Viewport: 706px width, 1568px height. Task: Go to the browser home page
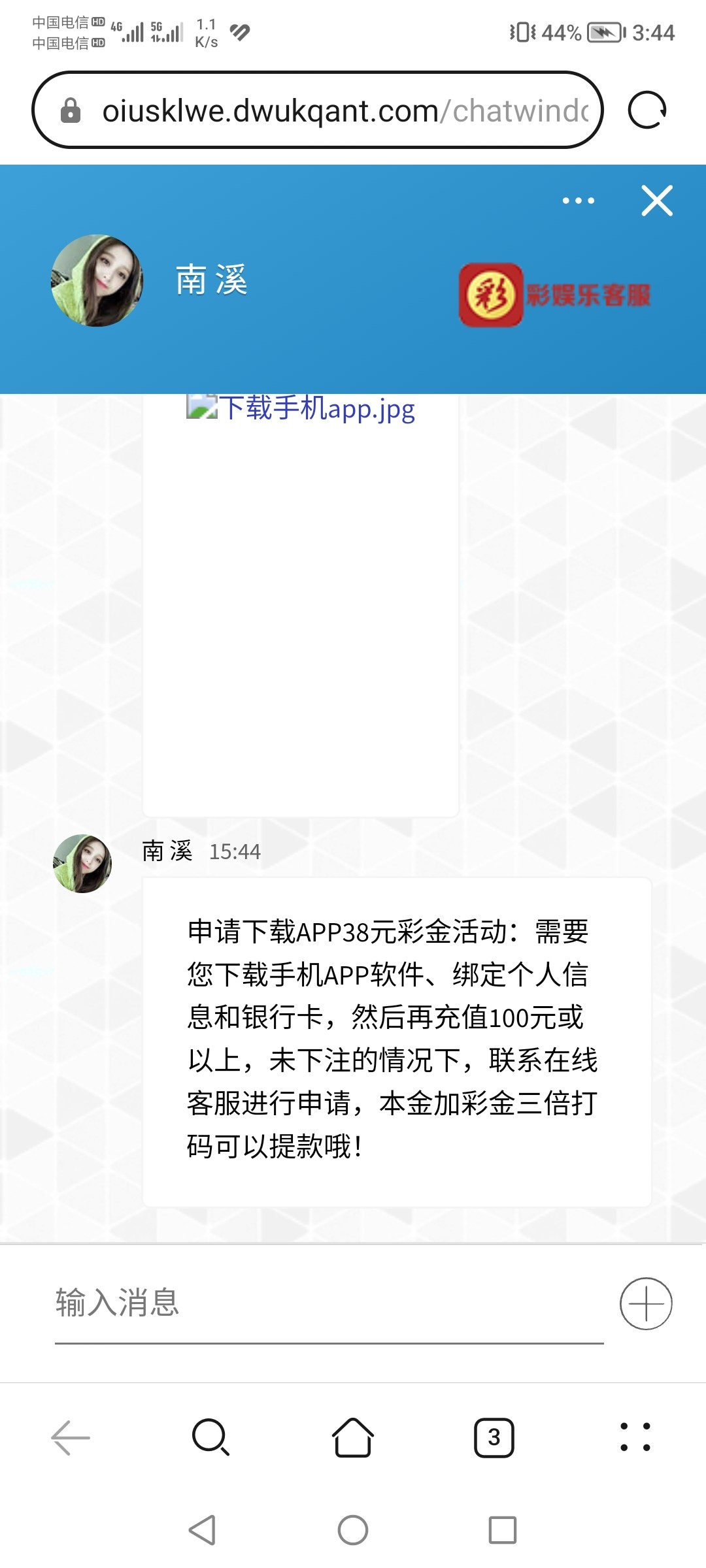pyautogui.click(x=353, y=1438)
